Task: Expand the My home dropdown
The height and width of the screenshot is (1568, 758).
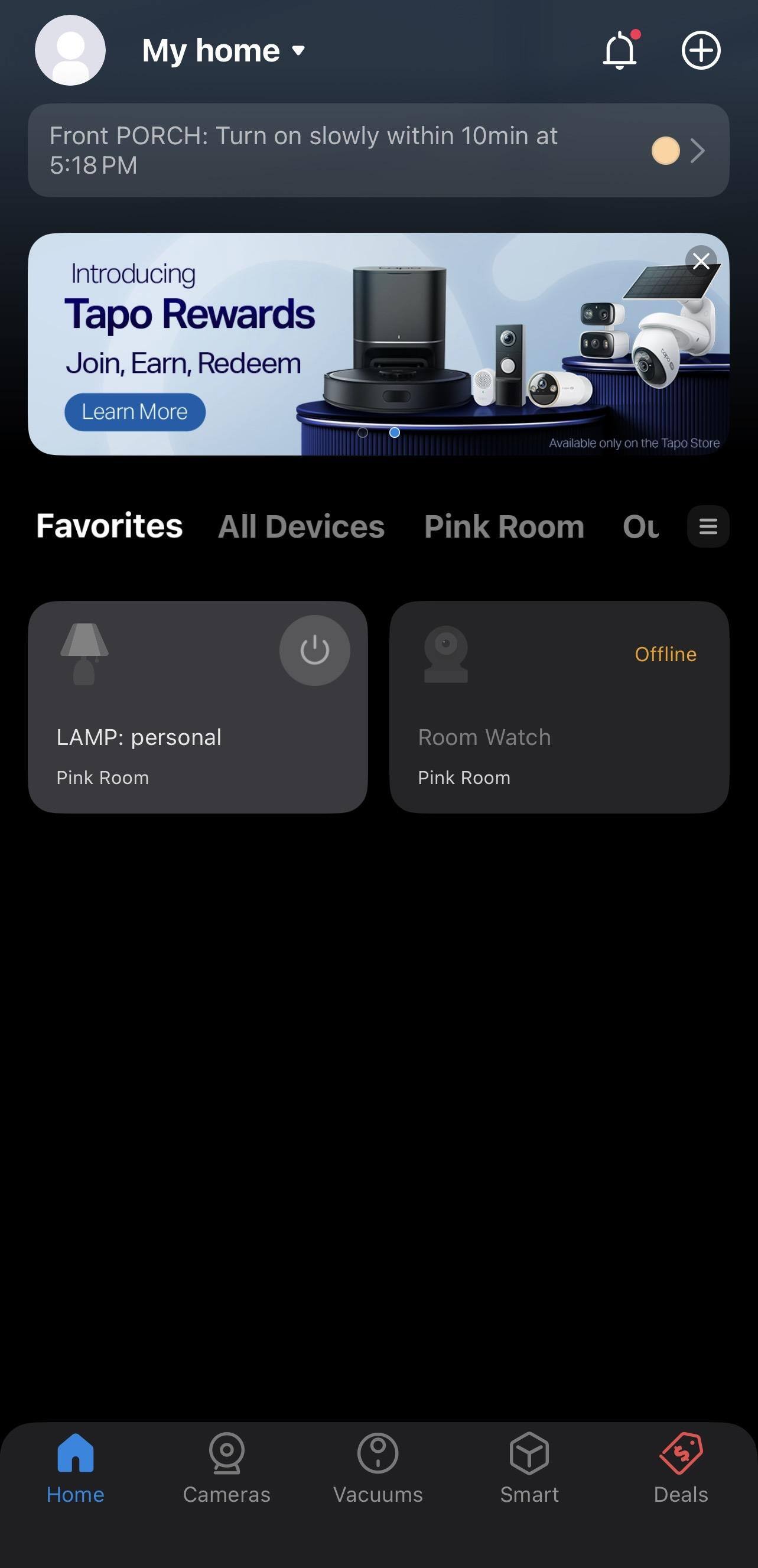Action: coord(223,51)
